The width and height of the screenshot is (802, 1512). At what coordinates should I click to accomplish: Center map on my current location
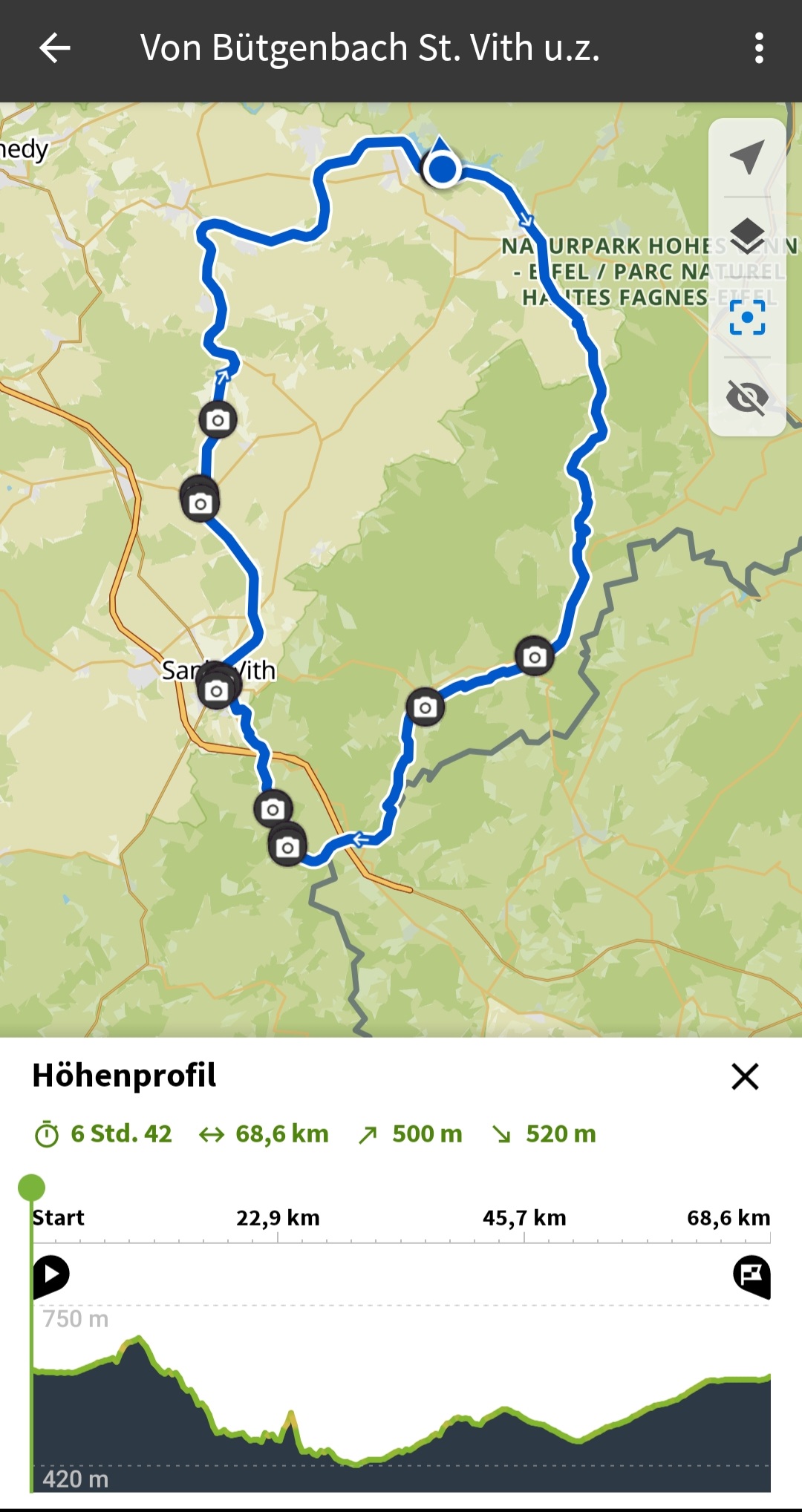tap(747, 157)
